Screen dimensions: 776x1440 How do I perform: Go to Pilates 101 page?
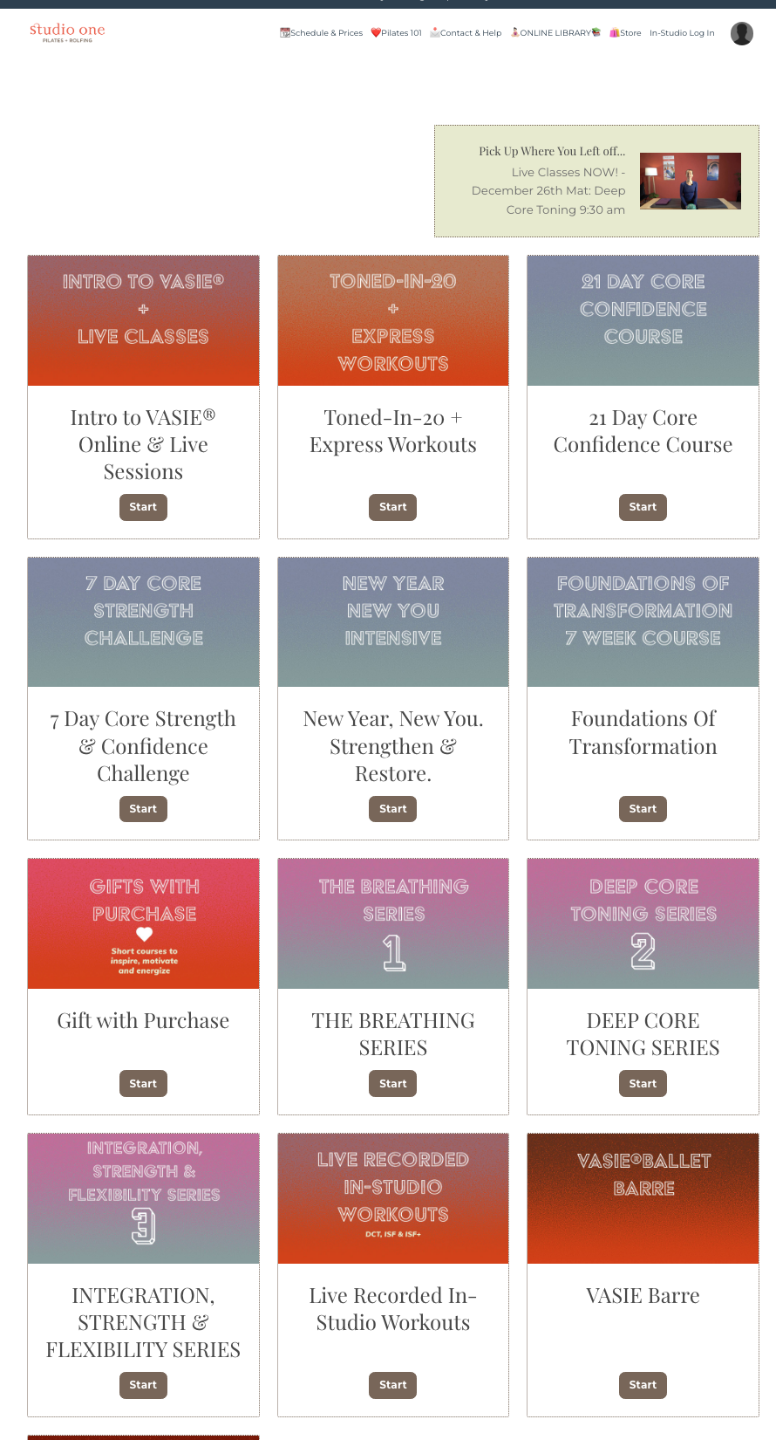pos(396,33)
